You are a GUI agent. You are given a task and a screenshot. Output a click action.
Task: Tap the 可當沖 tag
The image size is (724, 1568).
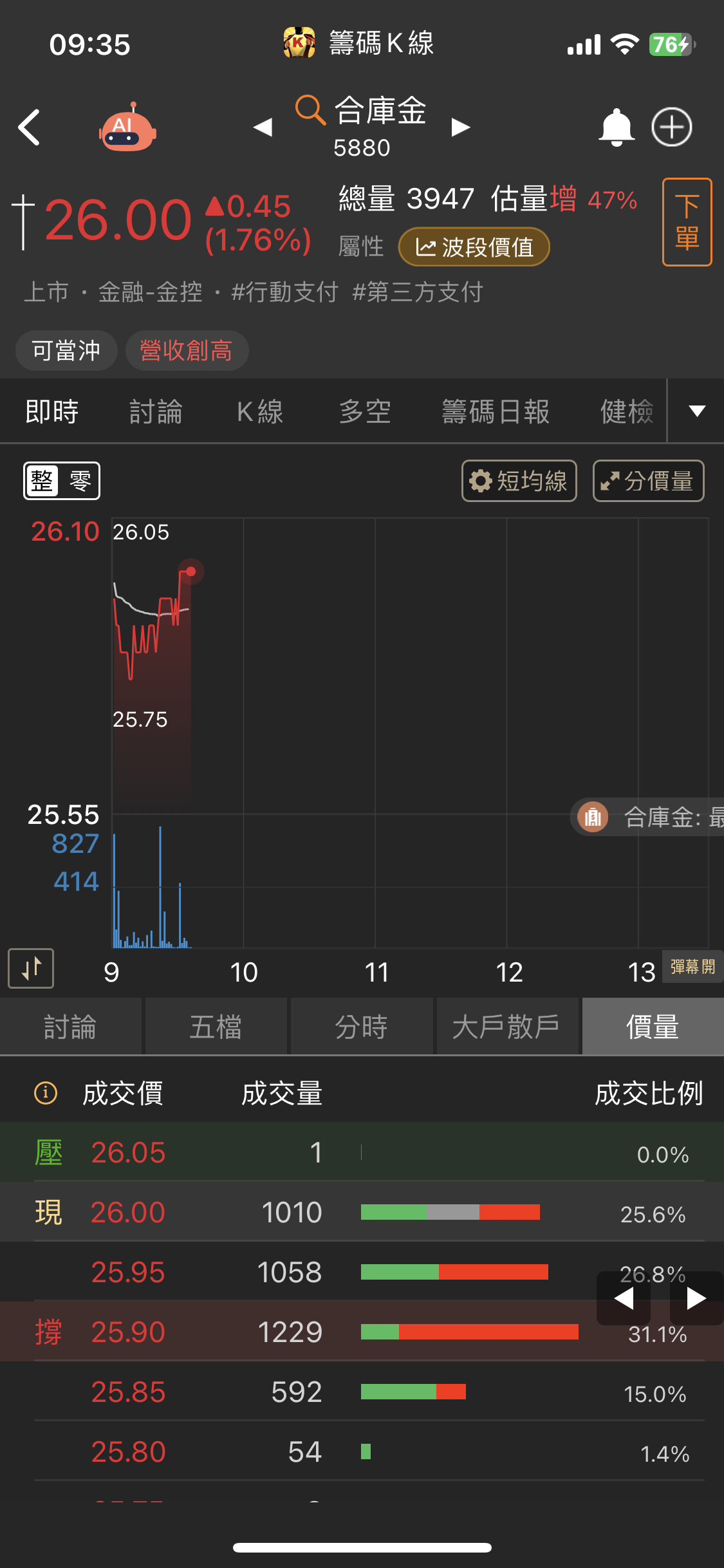click(x=66, y=351)
